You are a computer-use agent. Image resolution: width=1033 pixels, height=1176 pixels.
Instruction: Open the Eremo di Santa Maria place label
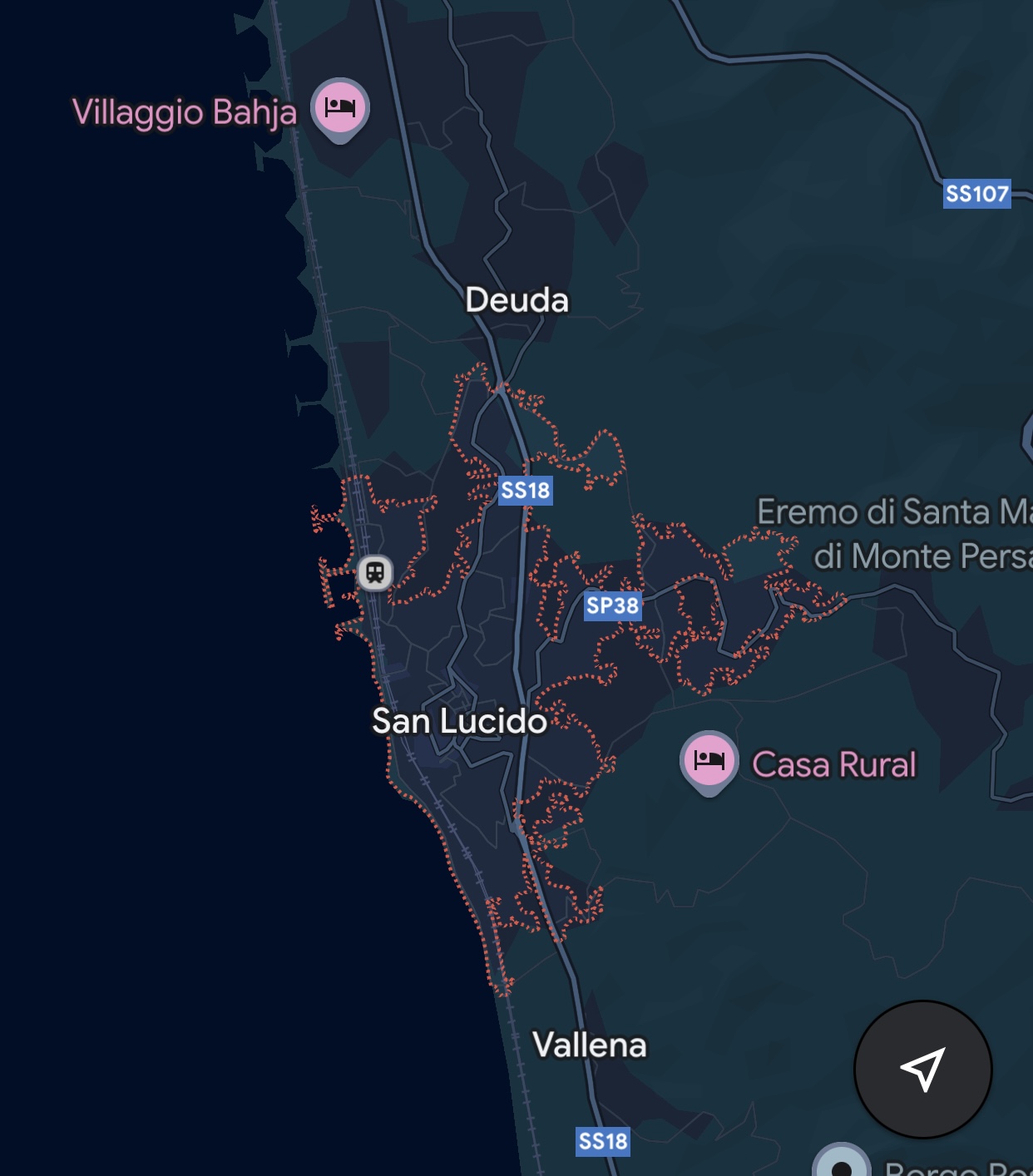pos(894,532)
